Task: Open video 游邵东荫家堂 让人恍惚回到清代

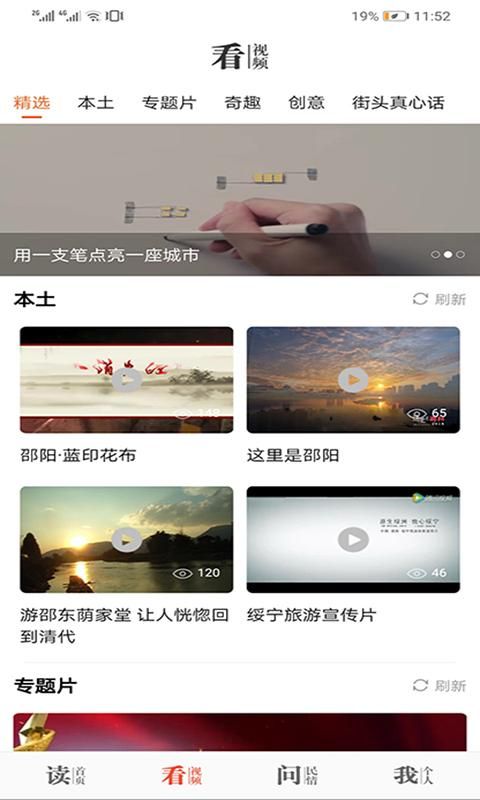Action: click(x=127, y=540)
